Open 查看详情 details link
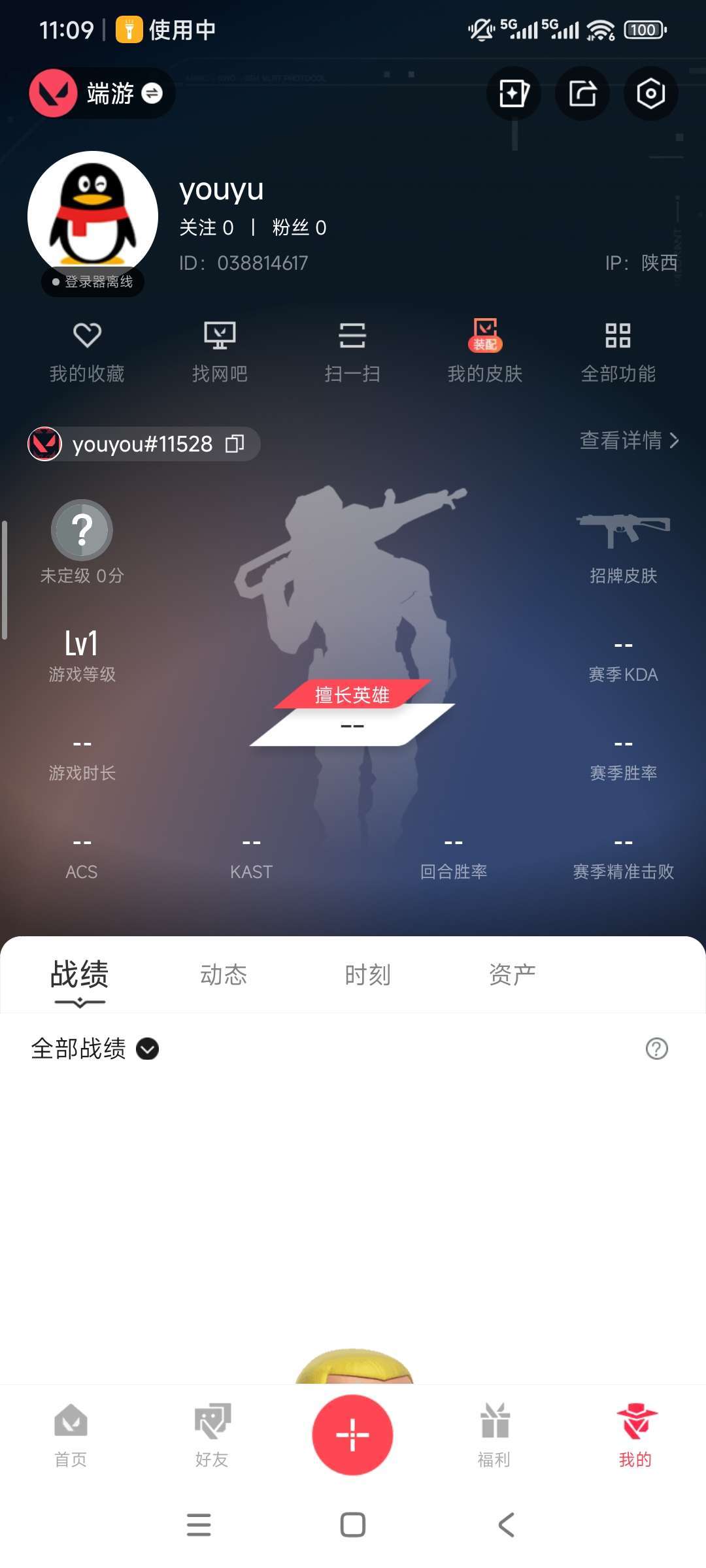 630,440
